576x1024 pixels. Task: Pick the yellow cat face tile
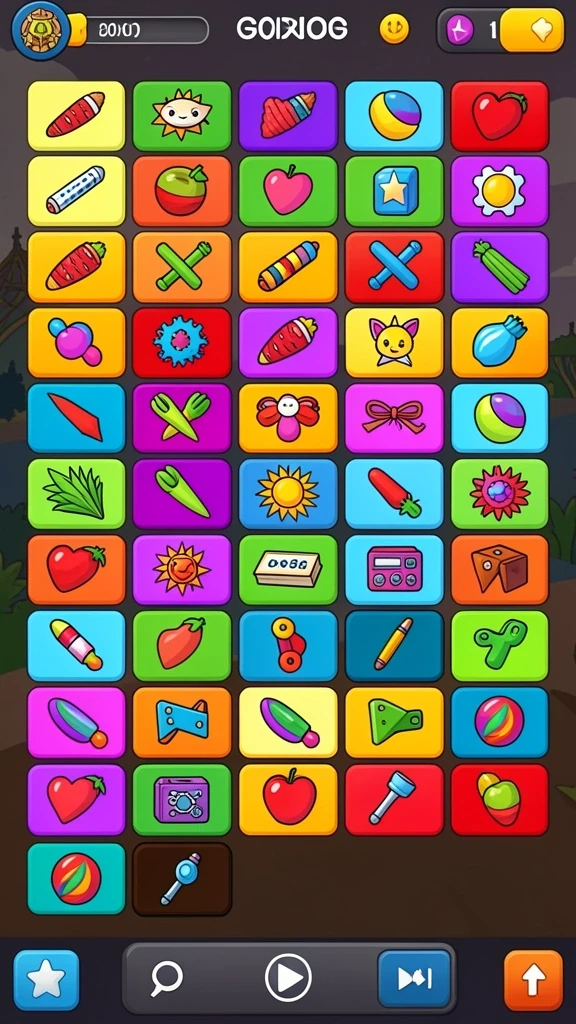394,342
